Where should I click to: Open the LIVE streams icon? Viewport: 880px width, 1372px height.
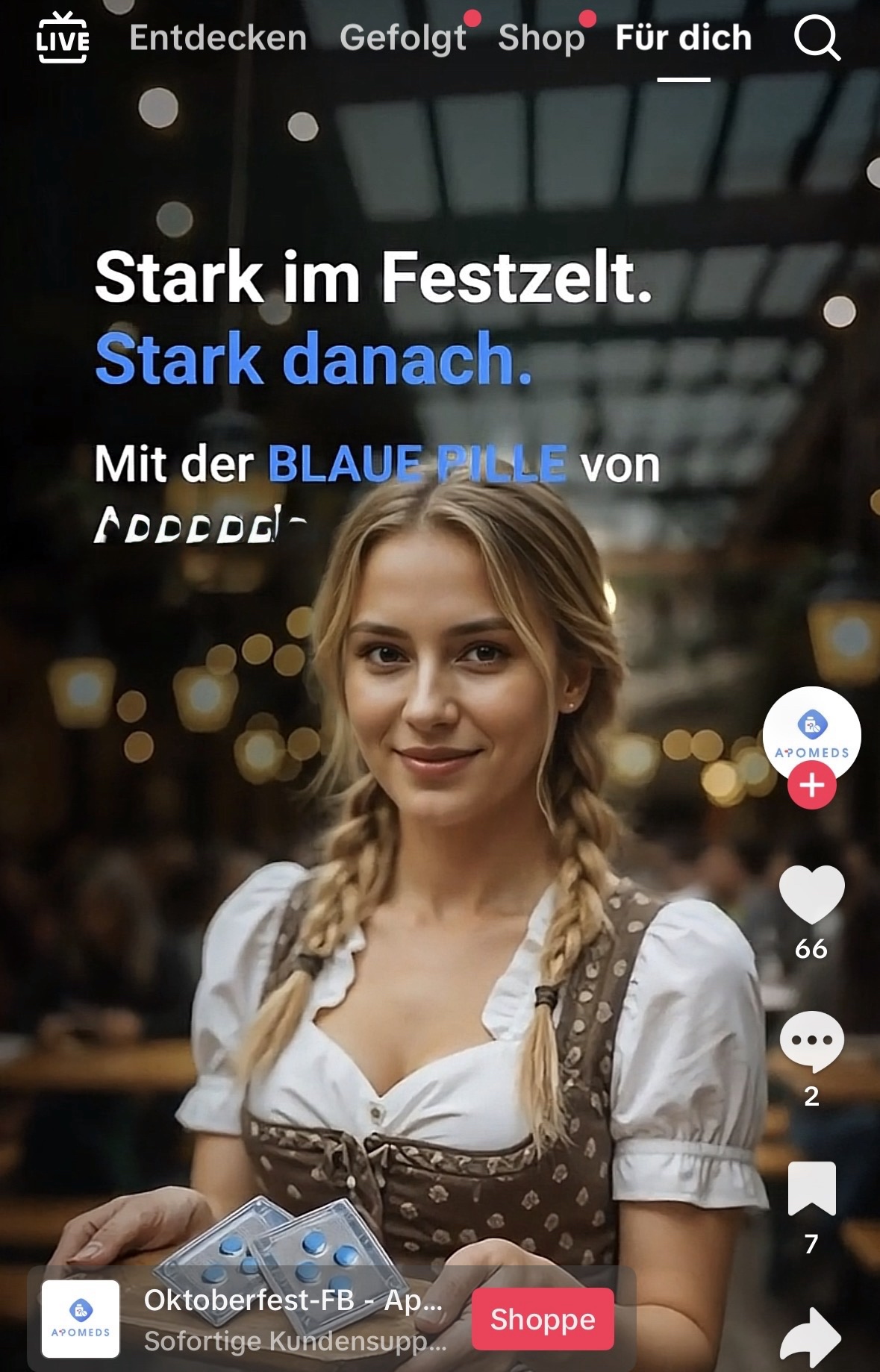pyautogui.click(x=63, y=38)
